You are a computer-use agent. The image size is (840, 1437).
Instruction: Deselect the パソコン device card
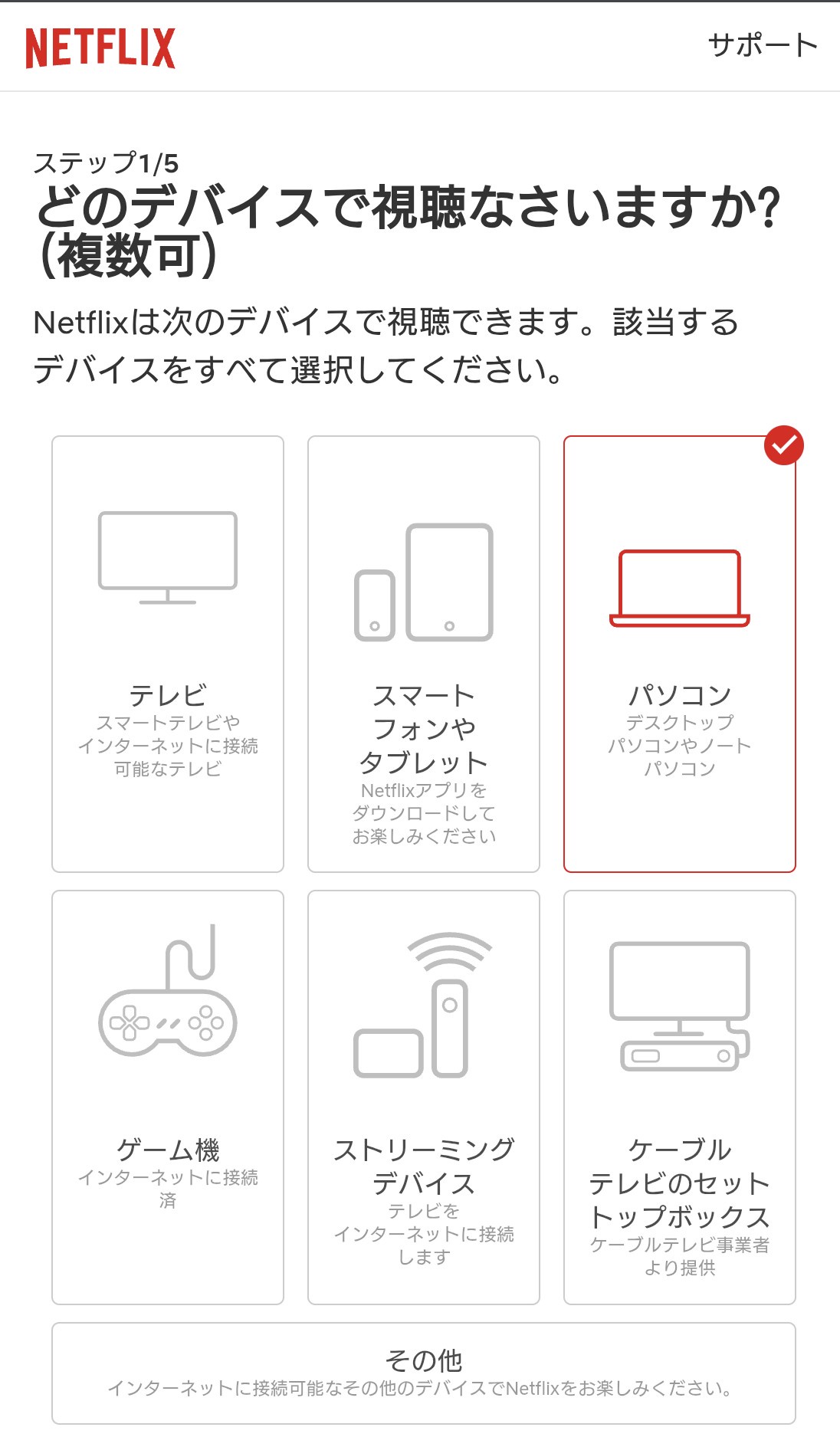(x=679, y=654)
